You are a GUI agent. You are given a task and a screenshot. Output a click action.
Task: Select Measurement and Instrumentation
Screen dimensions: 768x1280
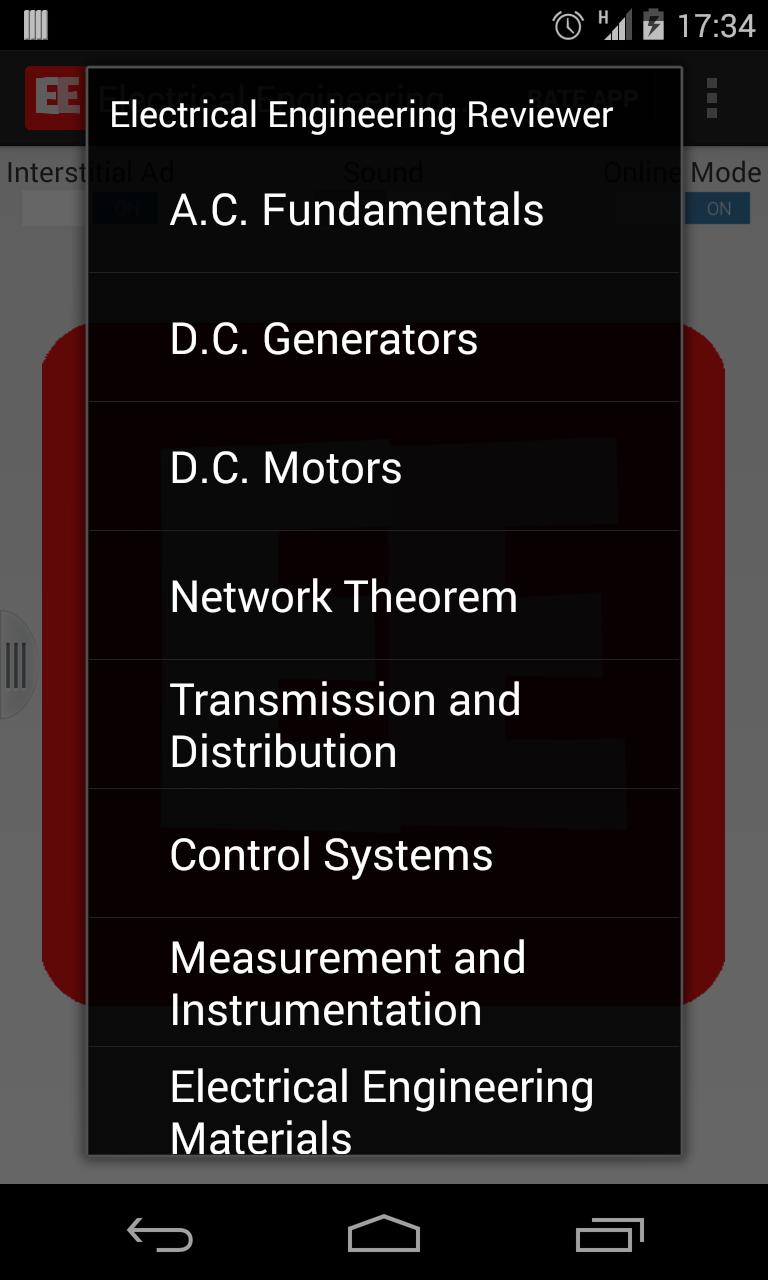pos(383,983)
